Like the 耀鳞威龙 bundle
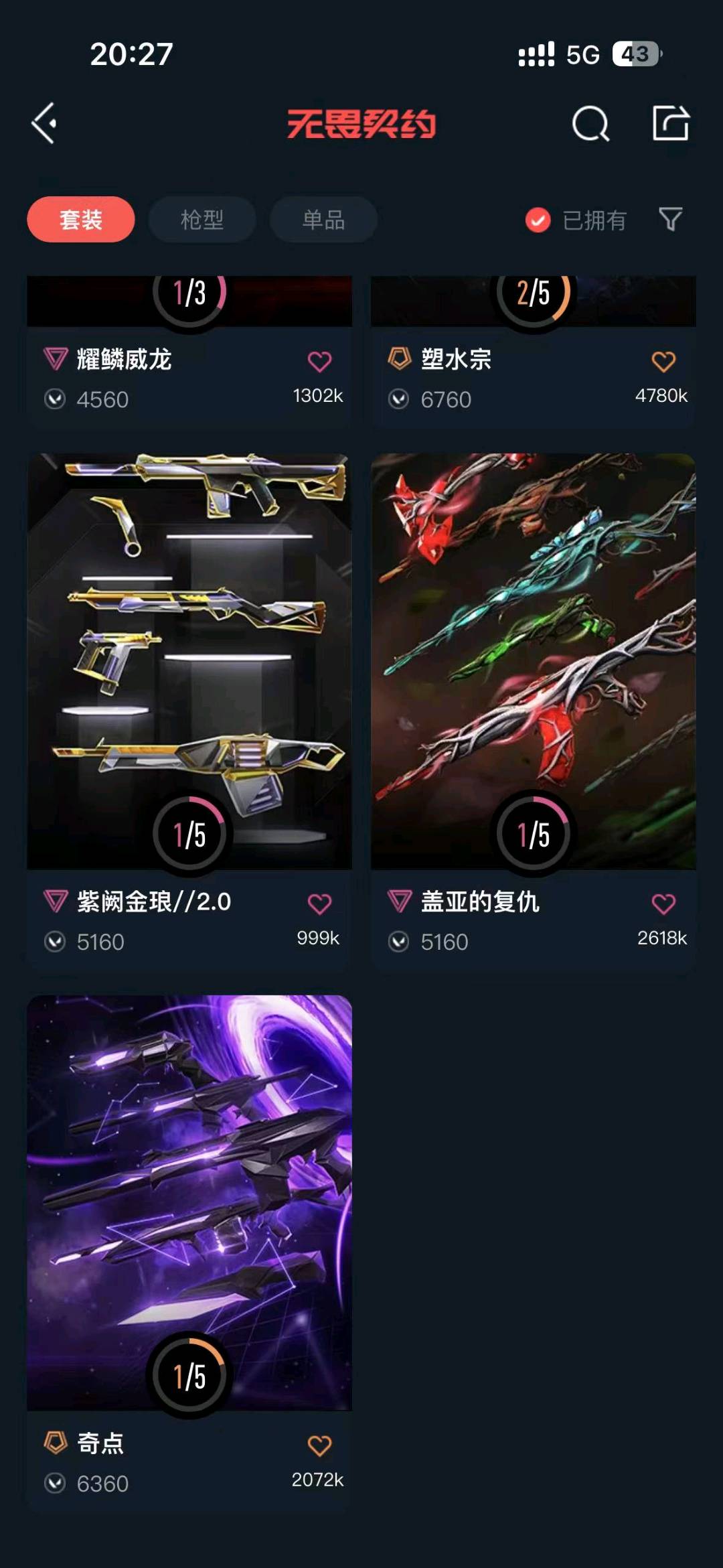 (x=319, y=362)
